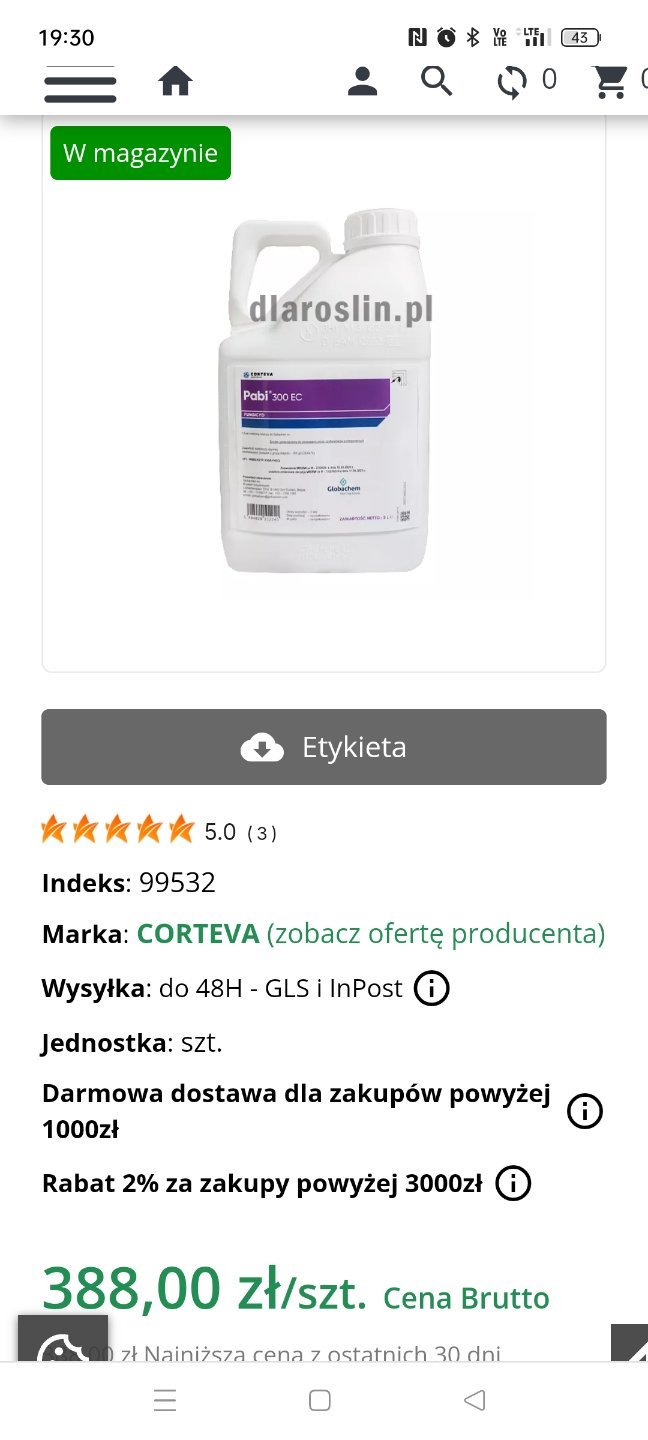
Task: Open the product comparison icon
Action: pyautogui.click(x=512, y=82)
